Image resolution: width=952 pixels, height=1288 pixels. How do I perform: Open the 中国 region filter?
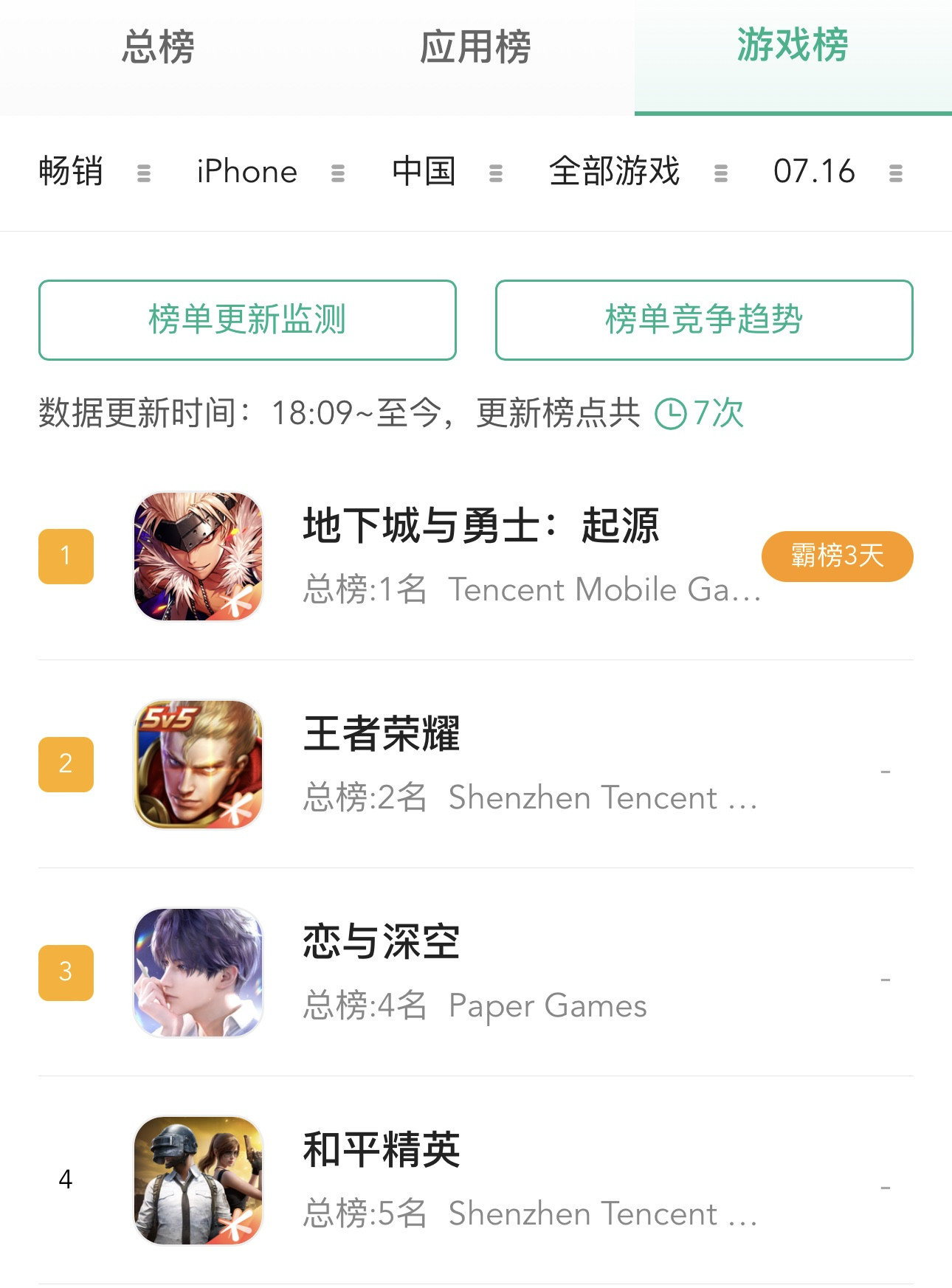[446, 172]
